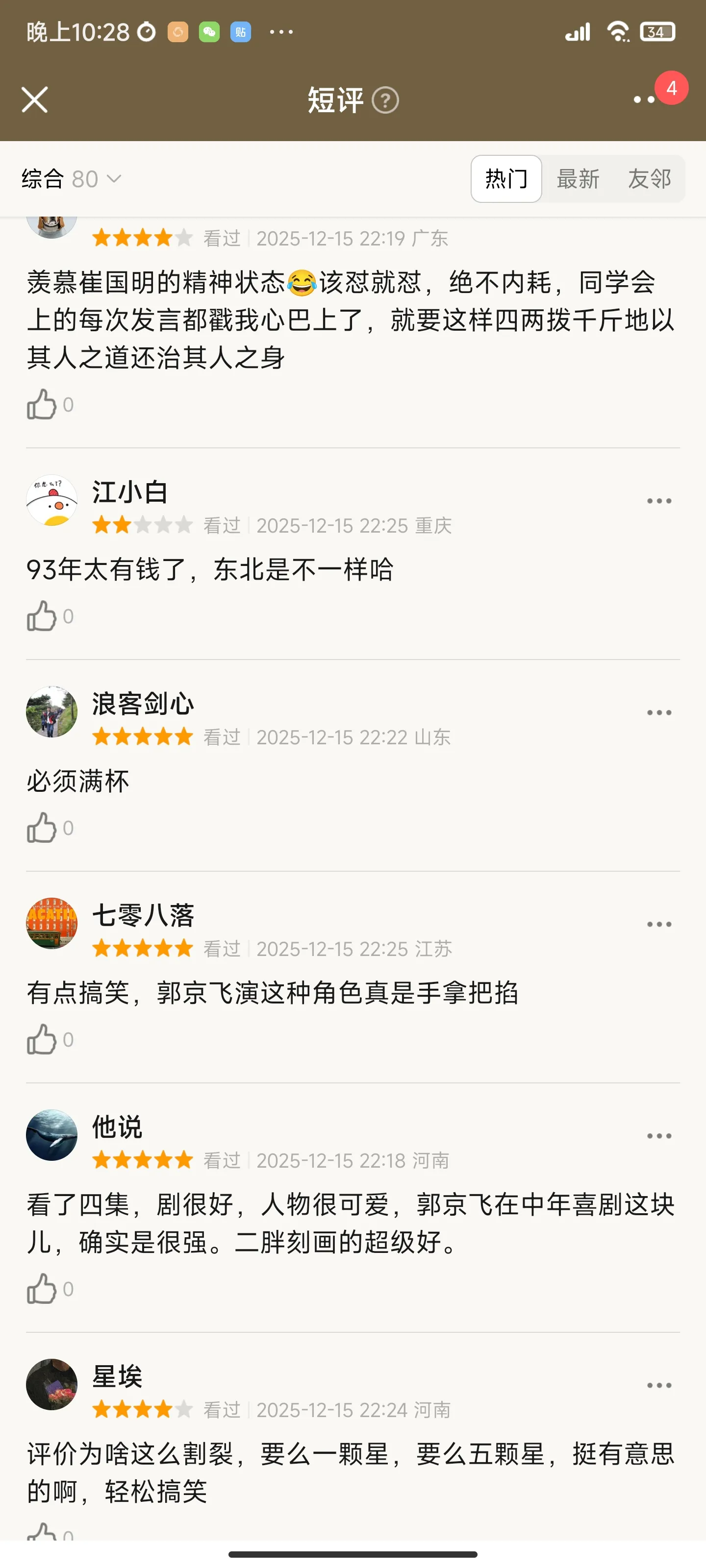Like 浪客剑心's 必须满杯 review
The height and width of the screenshot is (1568, 706).
(x=42, y=828)
